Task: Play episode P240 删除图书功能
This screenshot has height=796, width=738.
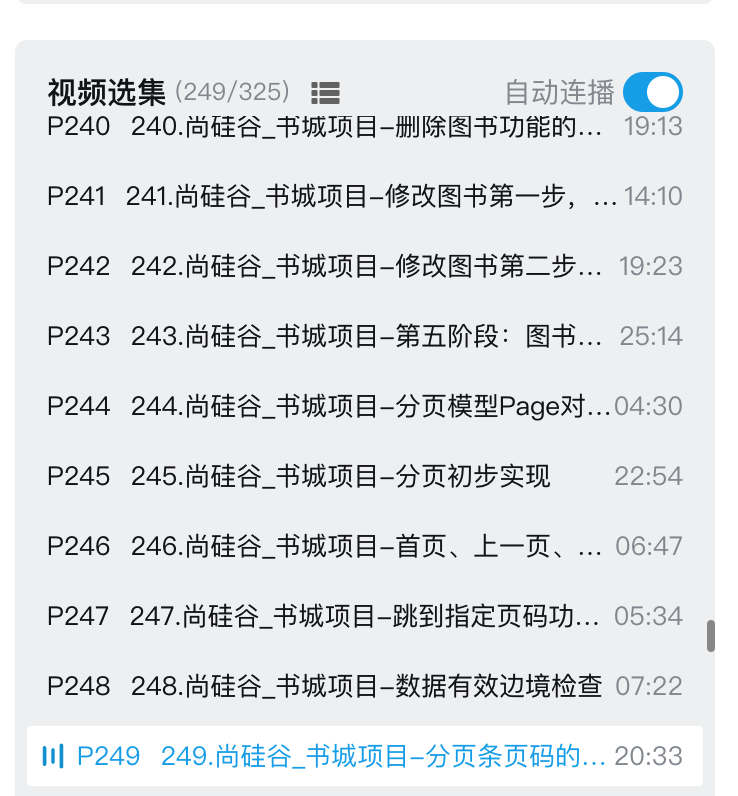Action: coord(365,127)
